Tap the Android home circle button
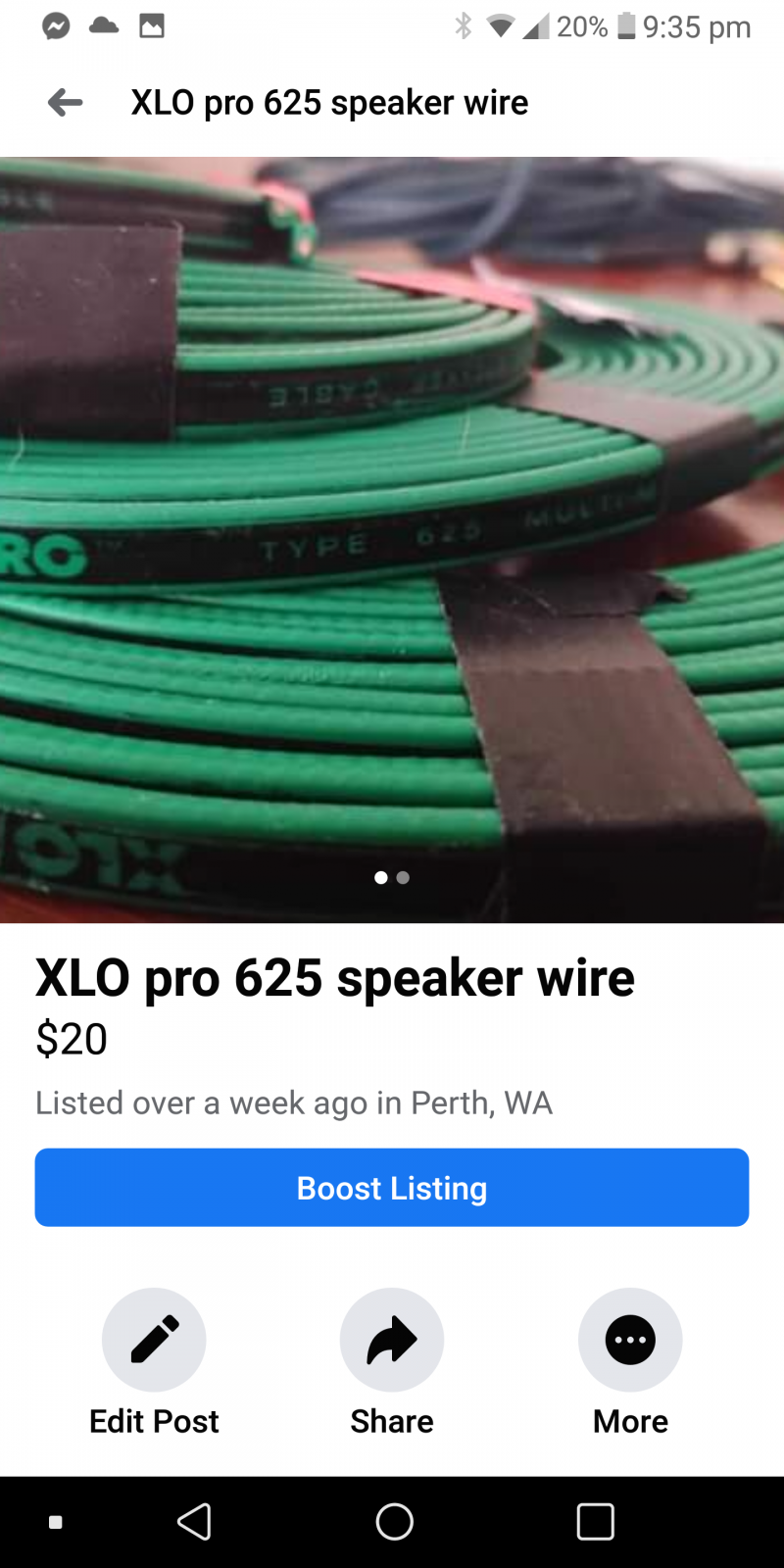The image size is (784, 1568). click(394, 1522)
